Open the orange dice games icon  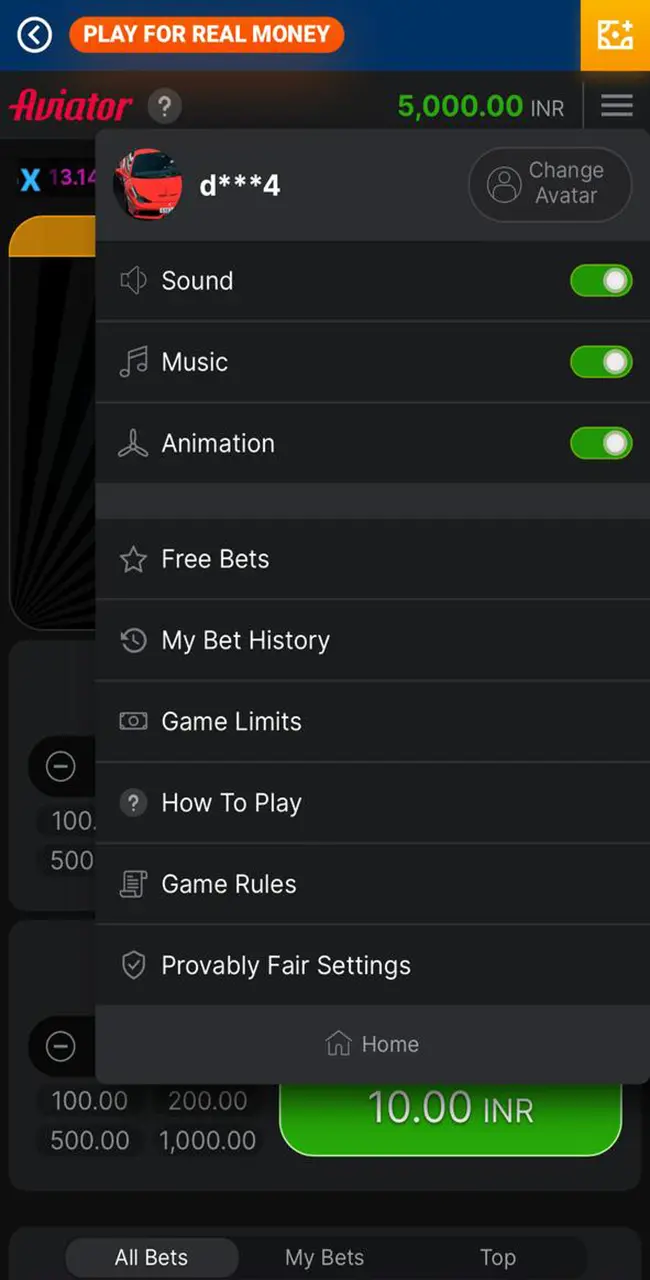pos(615,35)
